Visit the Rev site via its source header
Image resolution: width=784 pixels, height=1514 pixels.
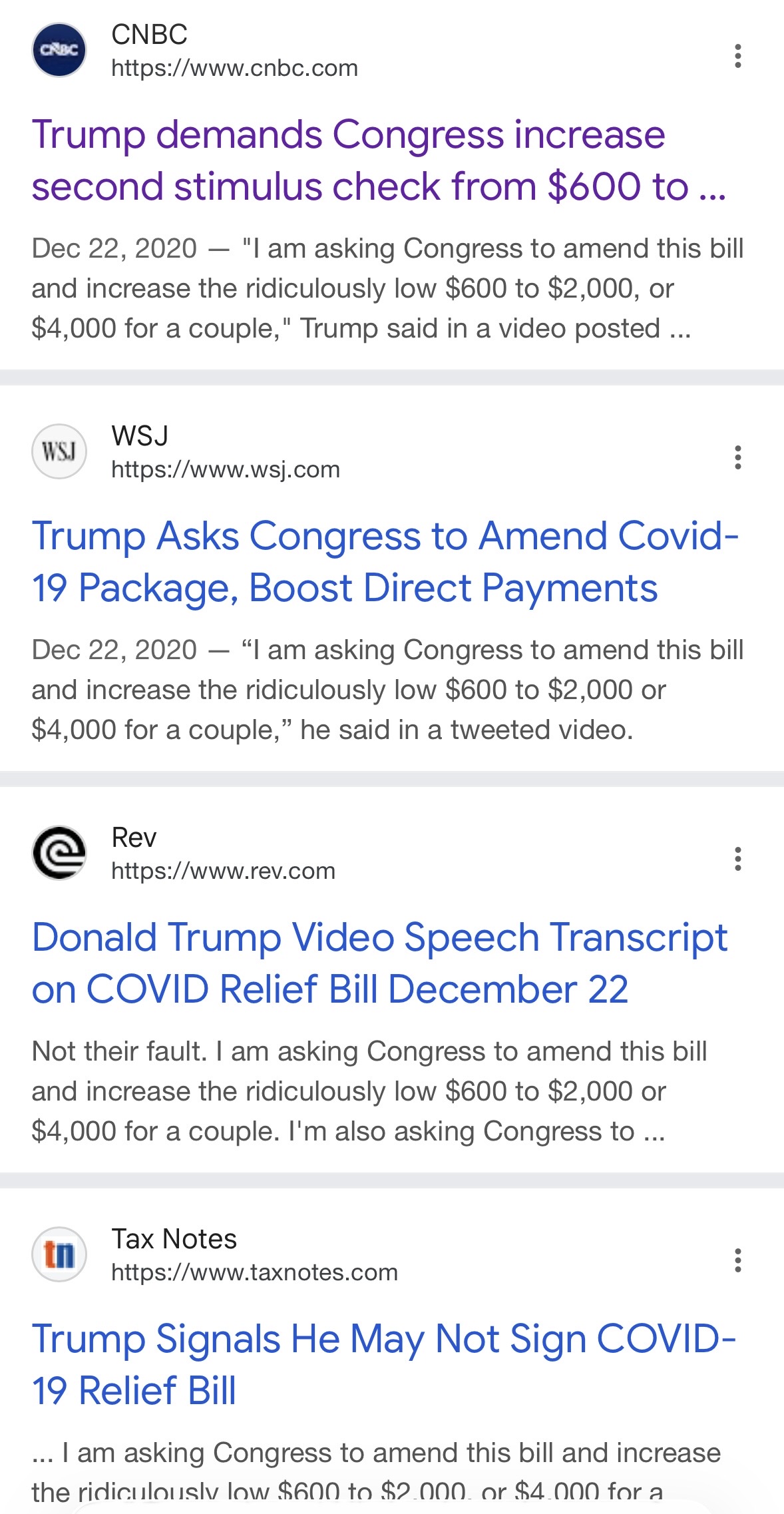click(x=222, y=854)
